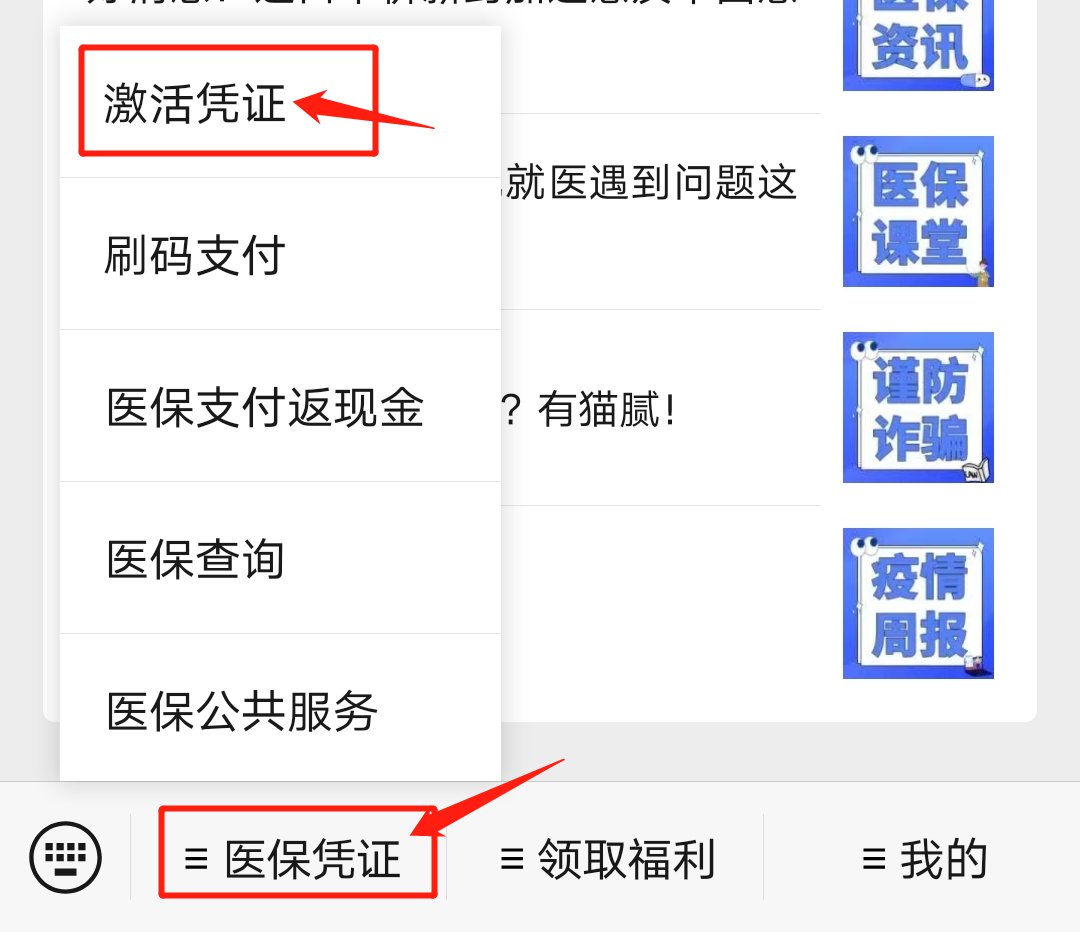View the 疫情周报 article
The height and width of the screenshot is (932, 1080).
coord(918,603)
